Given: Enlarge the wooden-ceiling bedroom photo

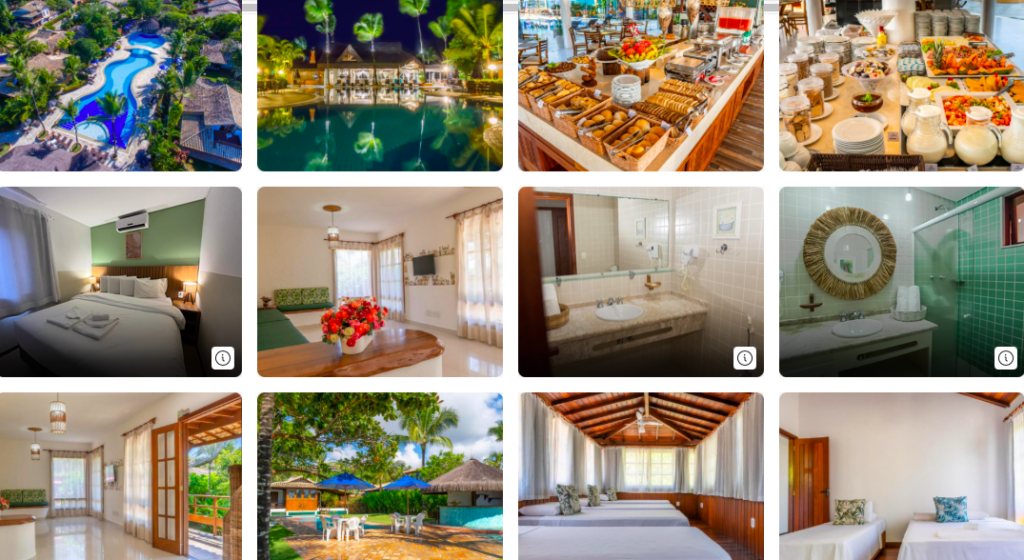Looking at the screenshot, I should click(x=640, y=476).
